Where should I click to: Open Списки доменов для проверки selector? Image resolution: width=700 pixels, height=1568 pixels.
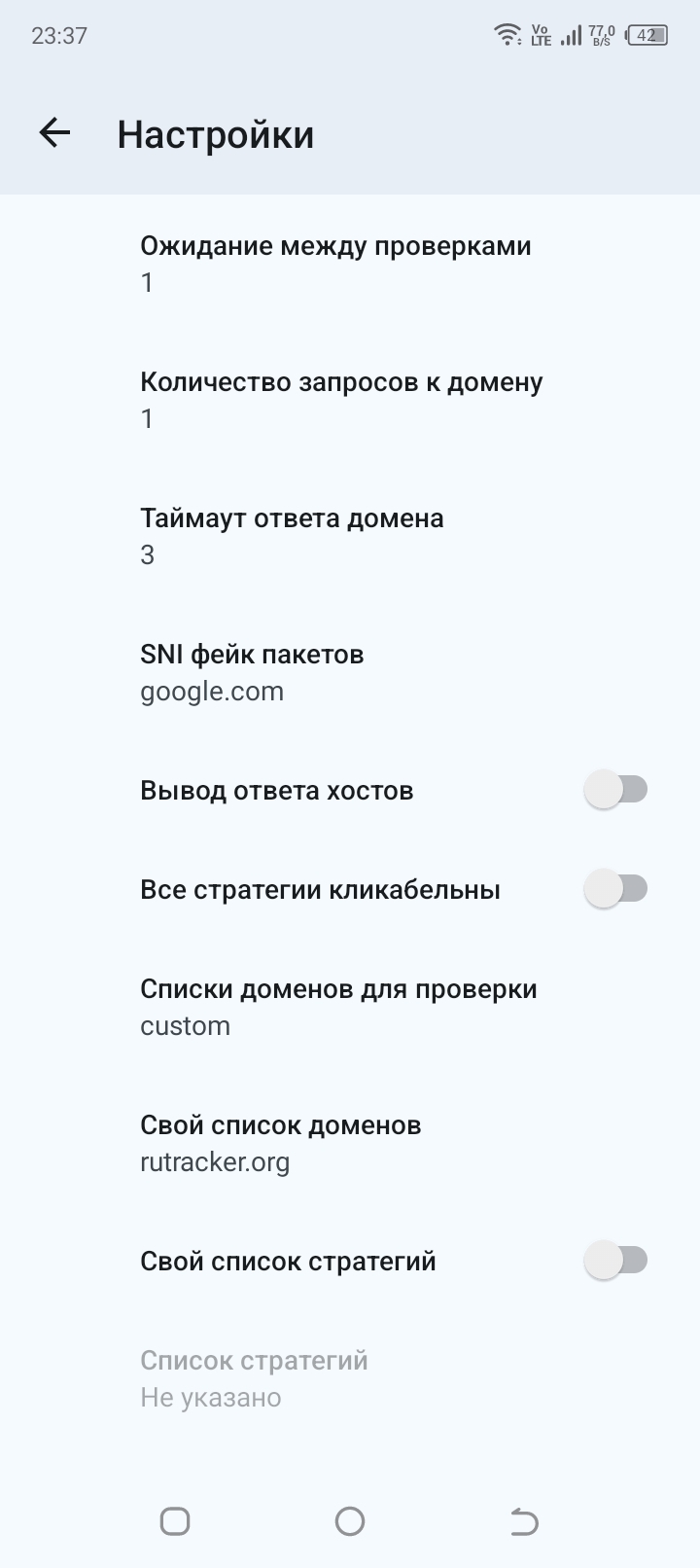(338, 1005)
